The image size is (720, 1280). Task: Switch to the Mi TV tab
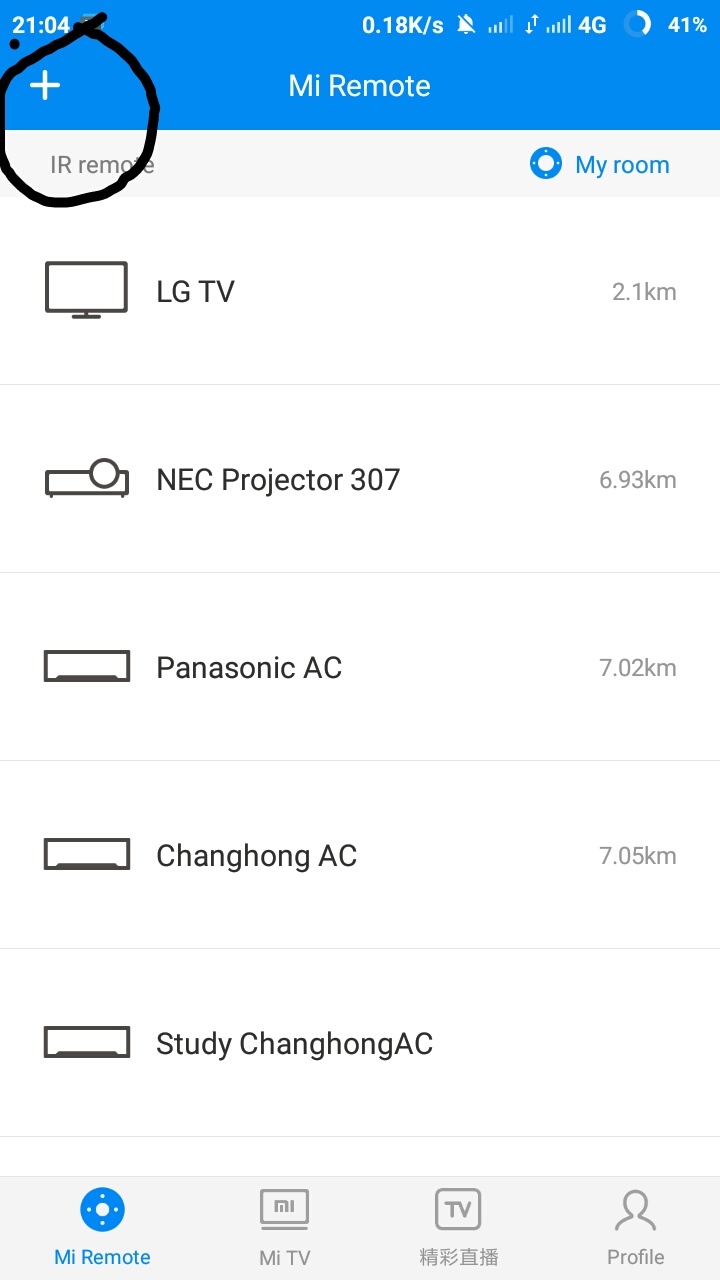click(284, 1227)
